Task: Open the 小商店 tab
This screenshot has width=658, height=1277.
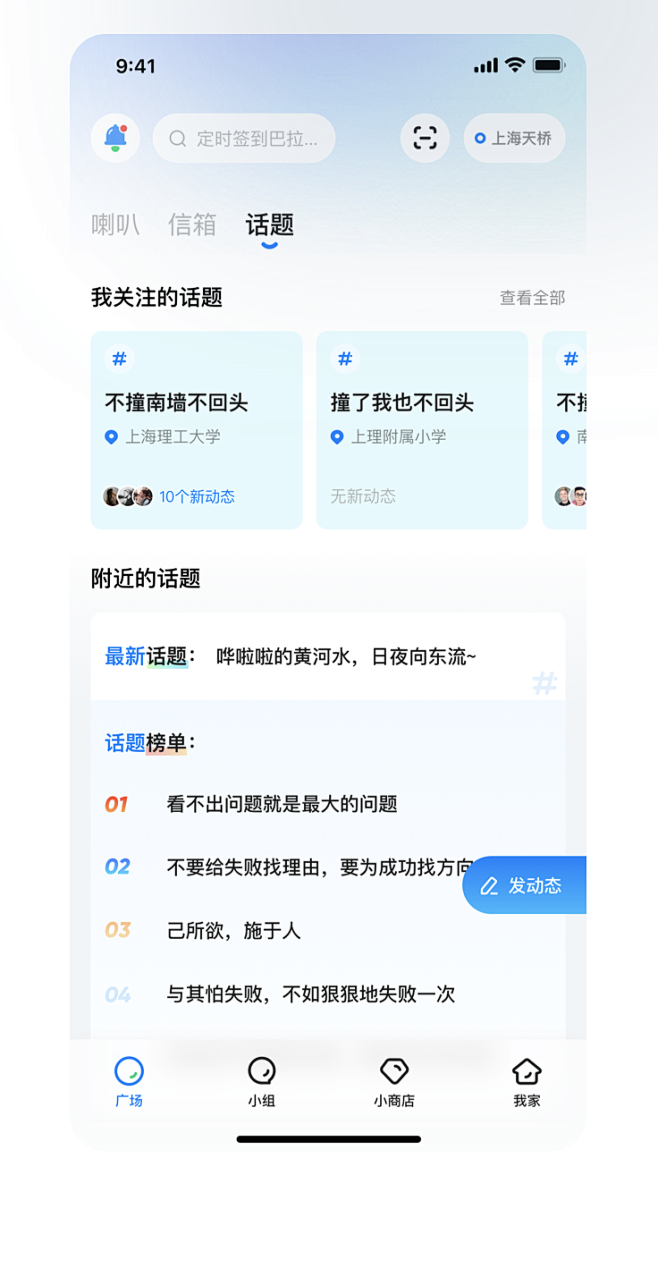Action: (394, 1082)
